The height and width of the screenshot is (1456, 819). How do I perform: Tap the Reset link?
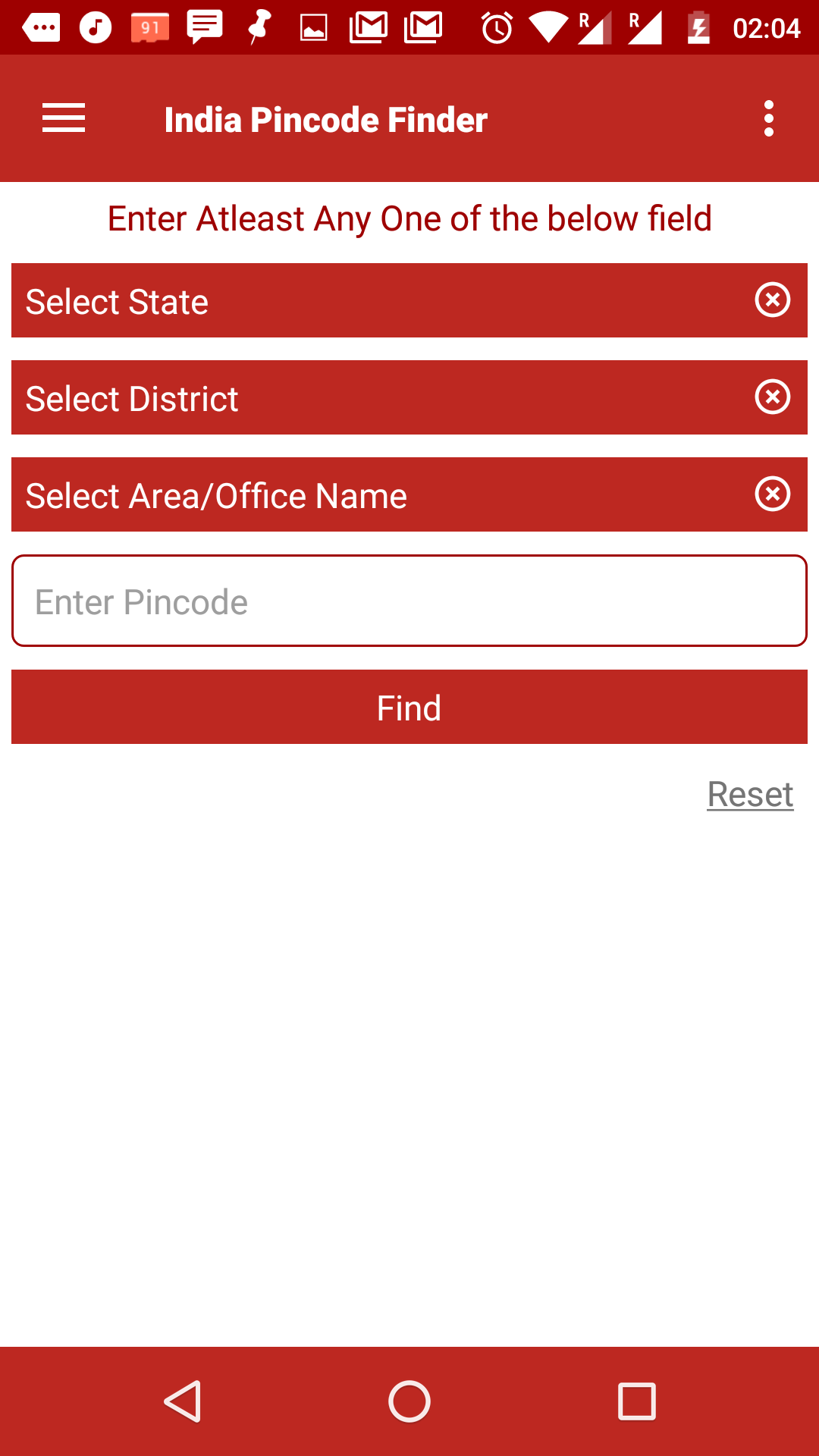coord(750,795)
